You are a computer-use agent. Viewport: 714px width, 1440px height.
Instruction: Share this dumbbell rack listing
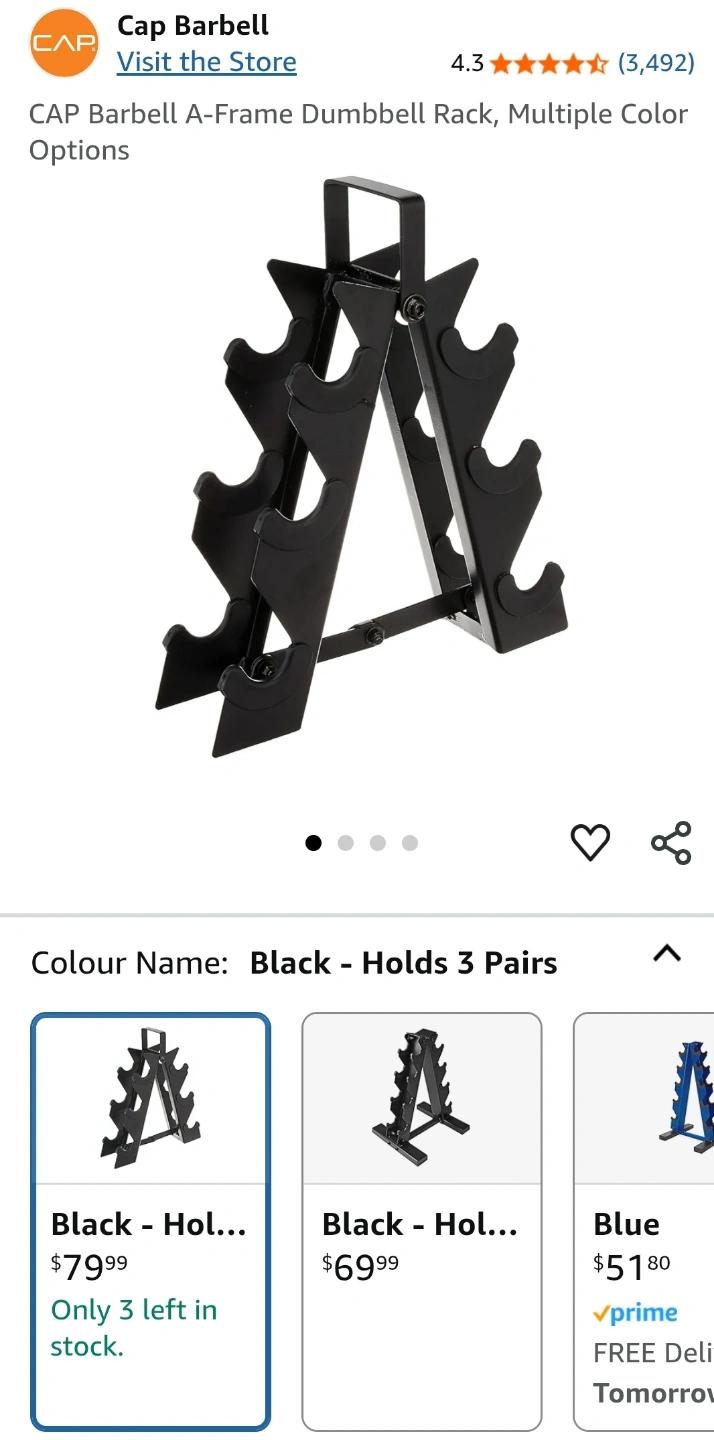671,843
